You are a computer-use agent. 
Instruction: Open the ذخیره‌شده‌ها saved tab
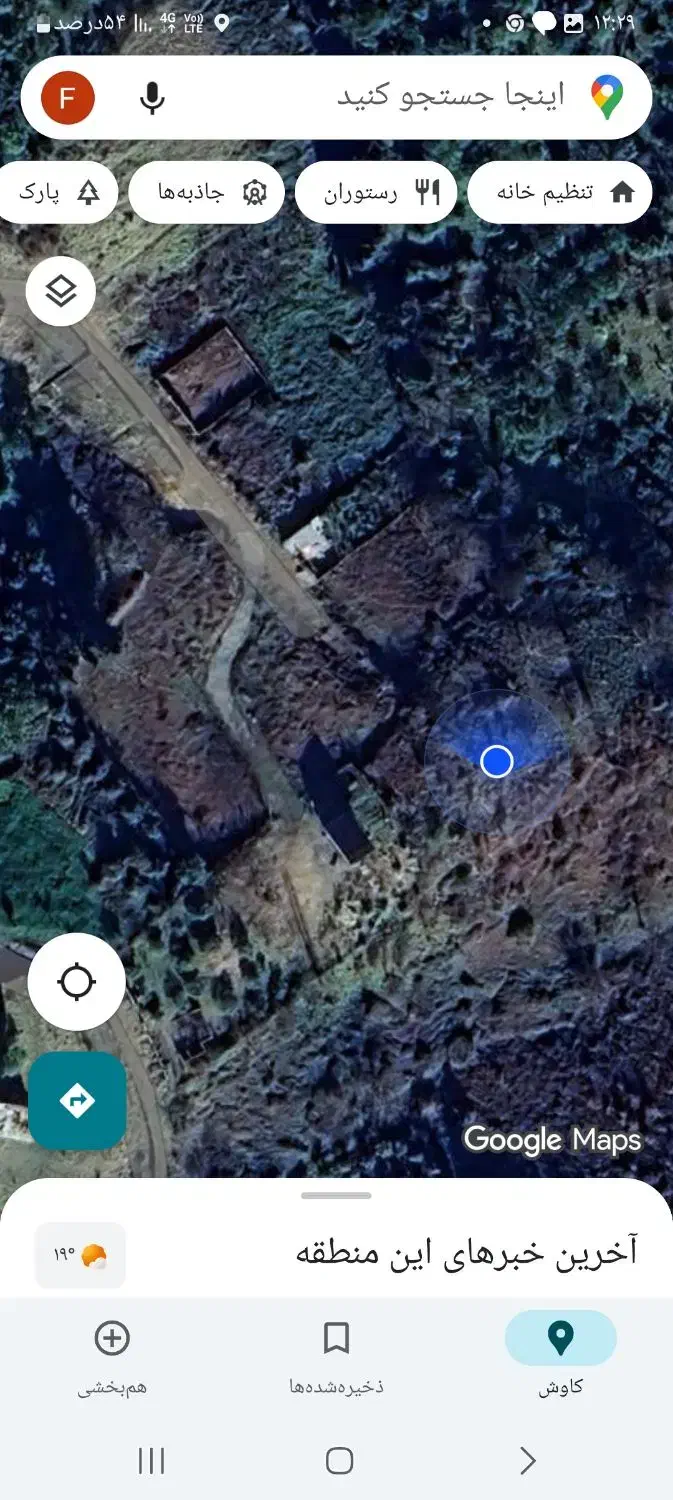336,1354
